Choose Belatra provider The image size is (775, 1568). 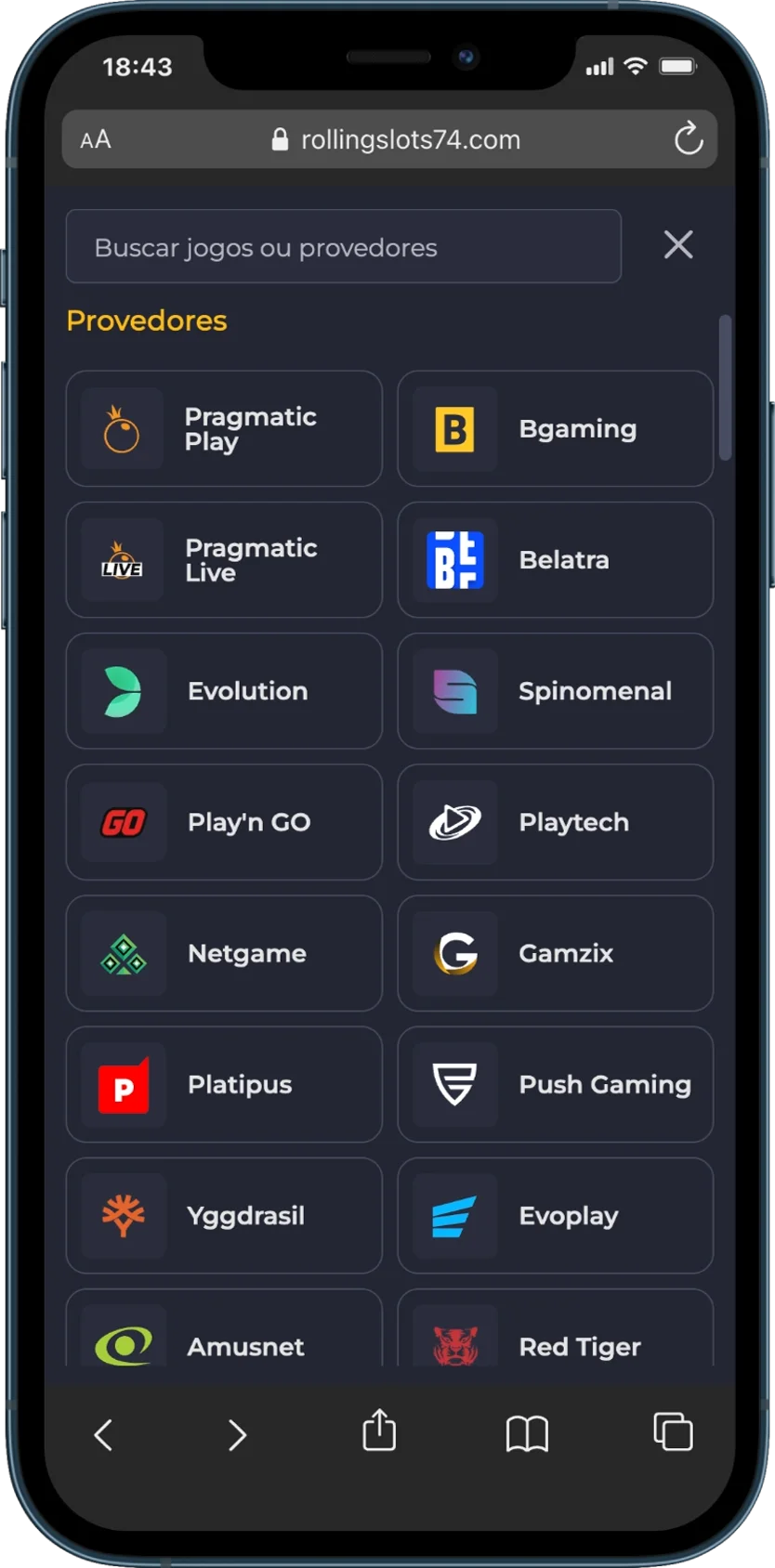pyautogui.click(x=555, y=560)
